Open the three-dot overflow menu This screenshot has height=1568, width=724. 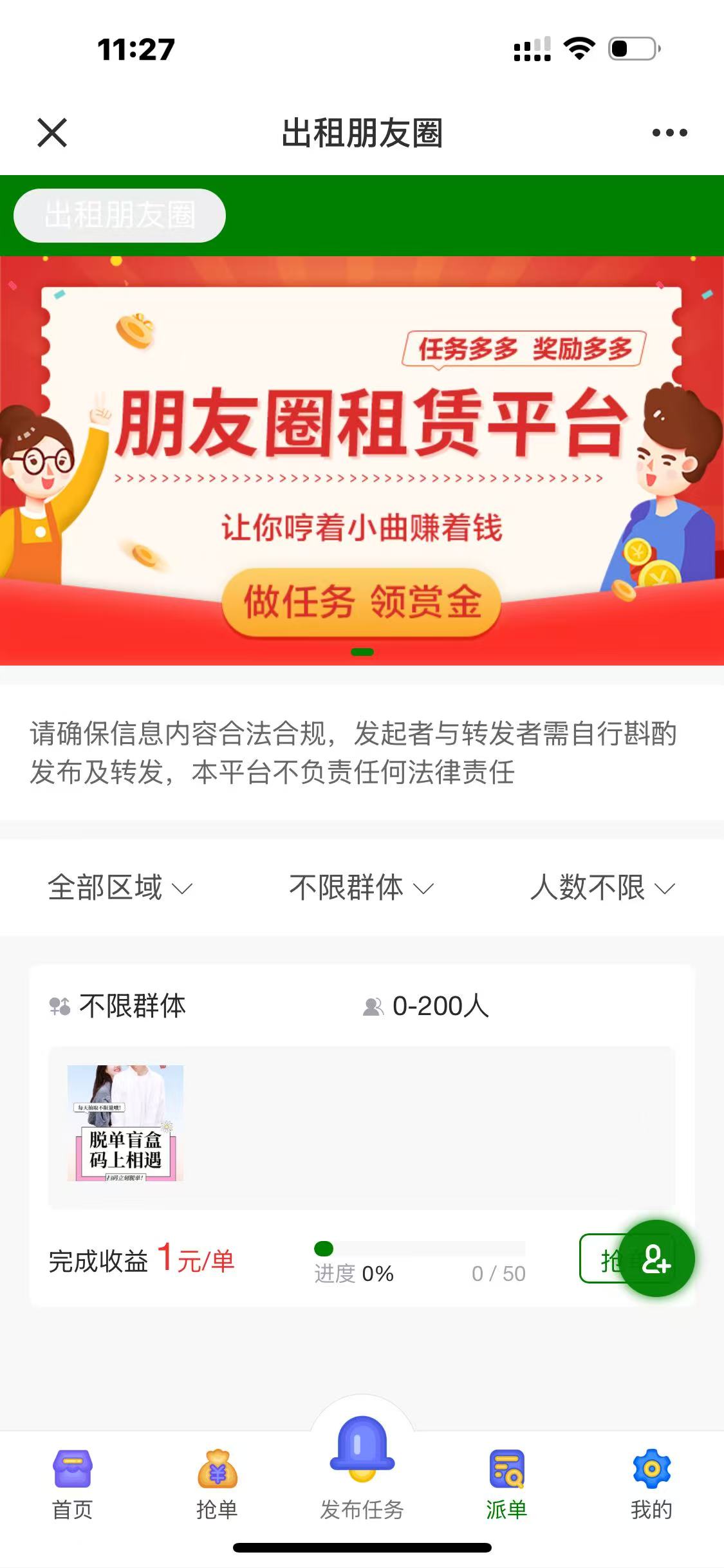pos(669,133)
